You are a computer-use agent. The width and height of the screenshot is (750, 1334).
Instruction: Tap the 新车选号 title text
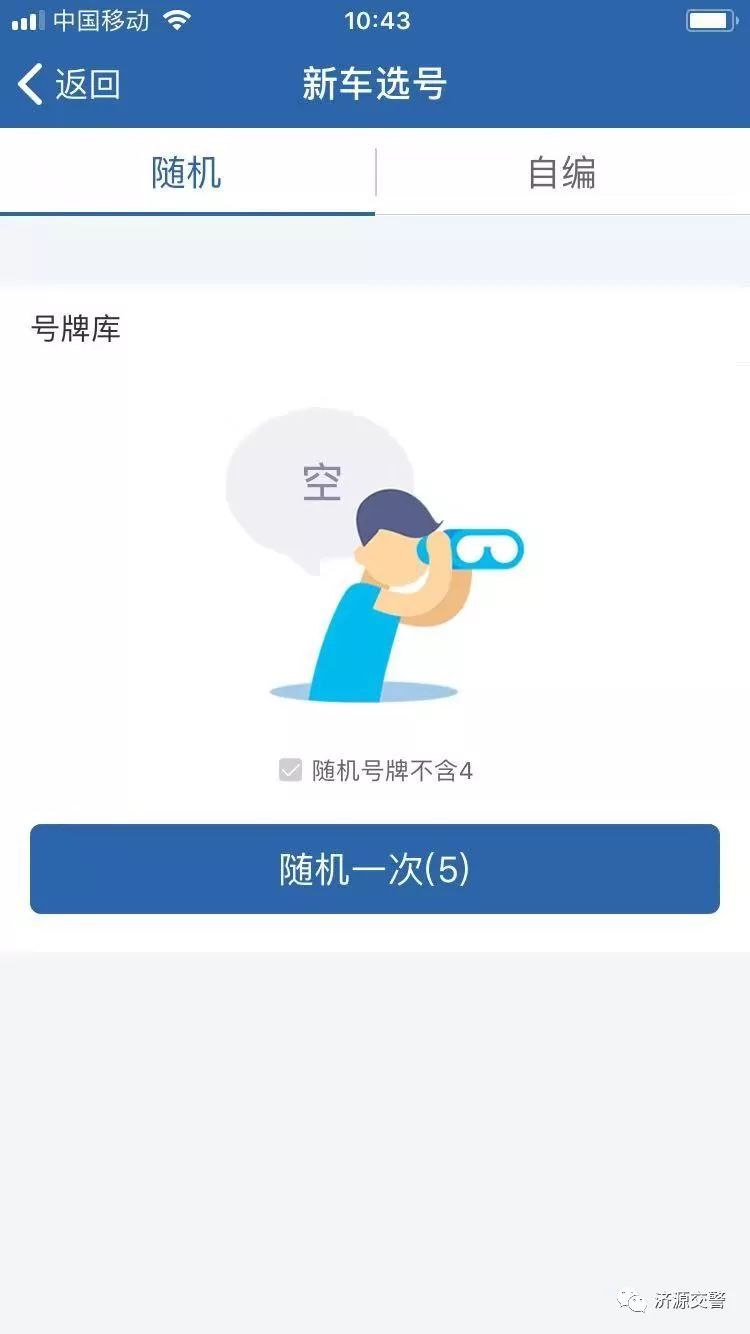(375, 84)
